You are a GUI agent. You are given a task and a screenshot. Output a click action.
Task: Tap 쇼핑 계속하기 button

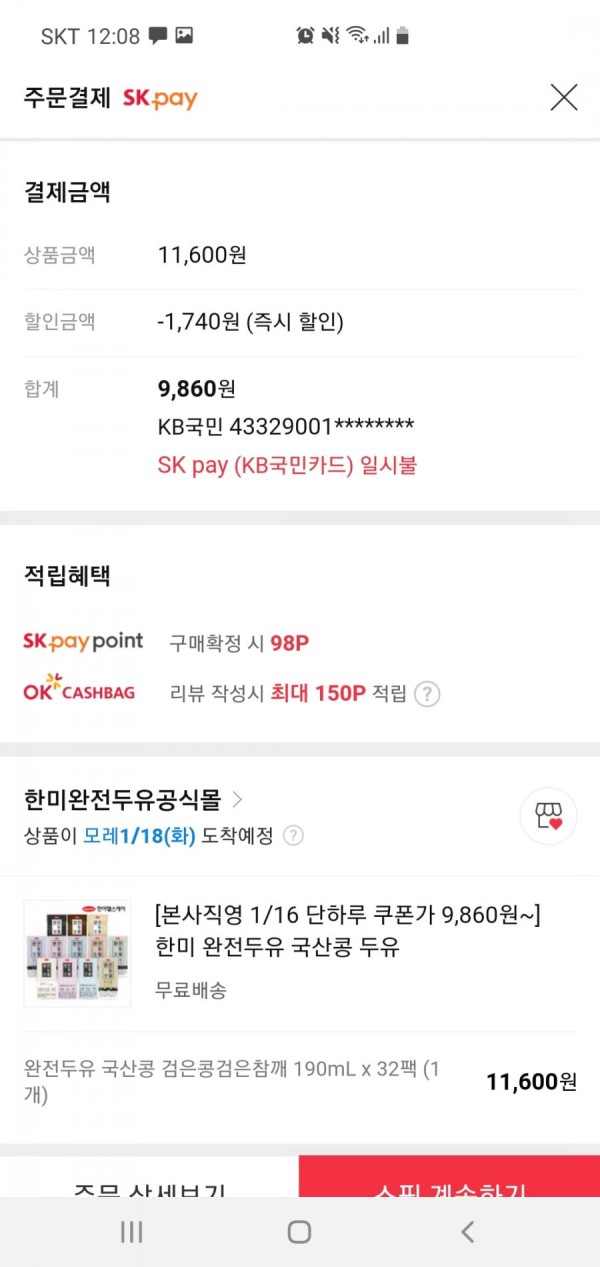tap(449, 1182)
